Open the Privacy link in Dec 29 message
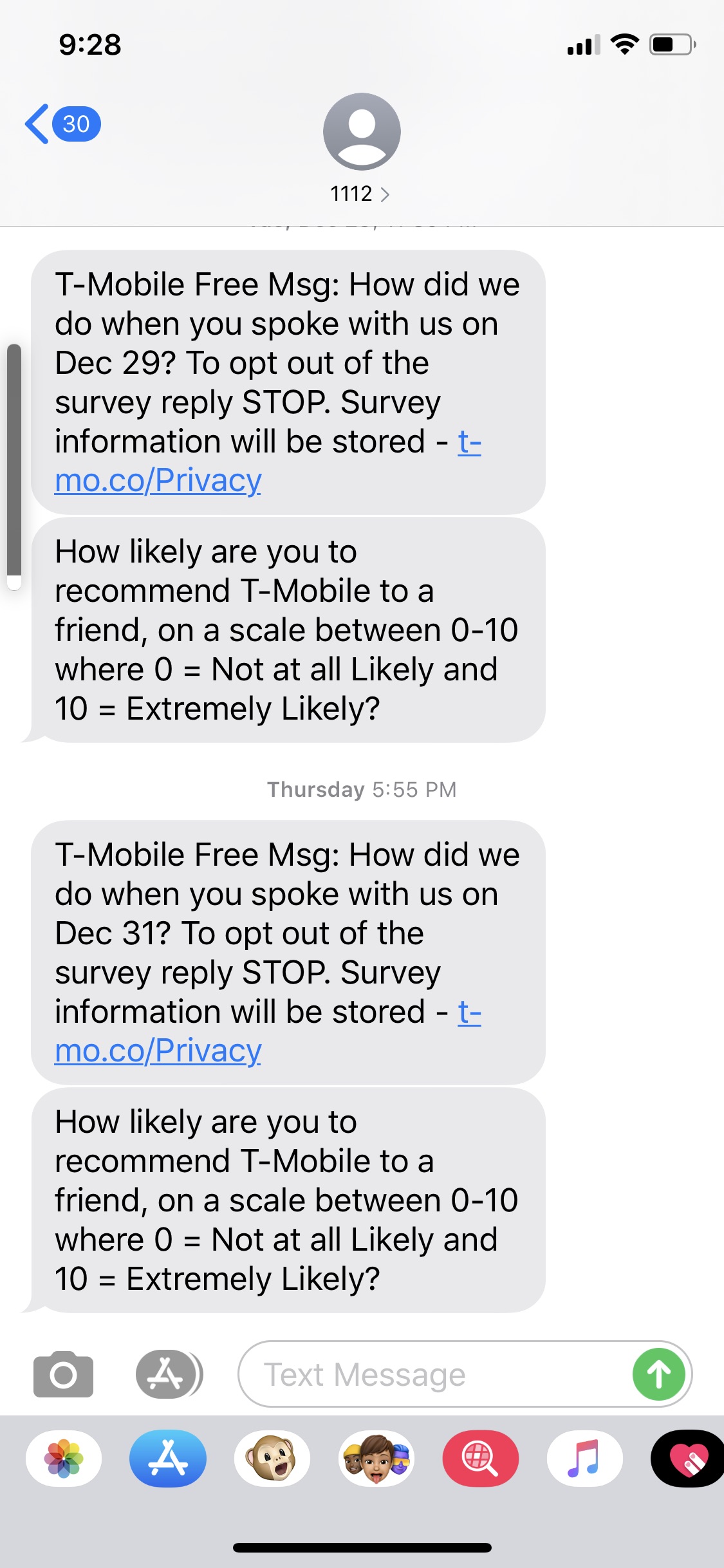Screen dimensions: 724x1568 pos(158,480)
